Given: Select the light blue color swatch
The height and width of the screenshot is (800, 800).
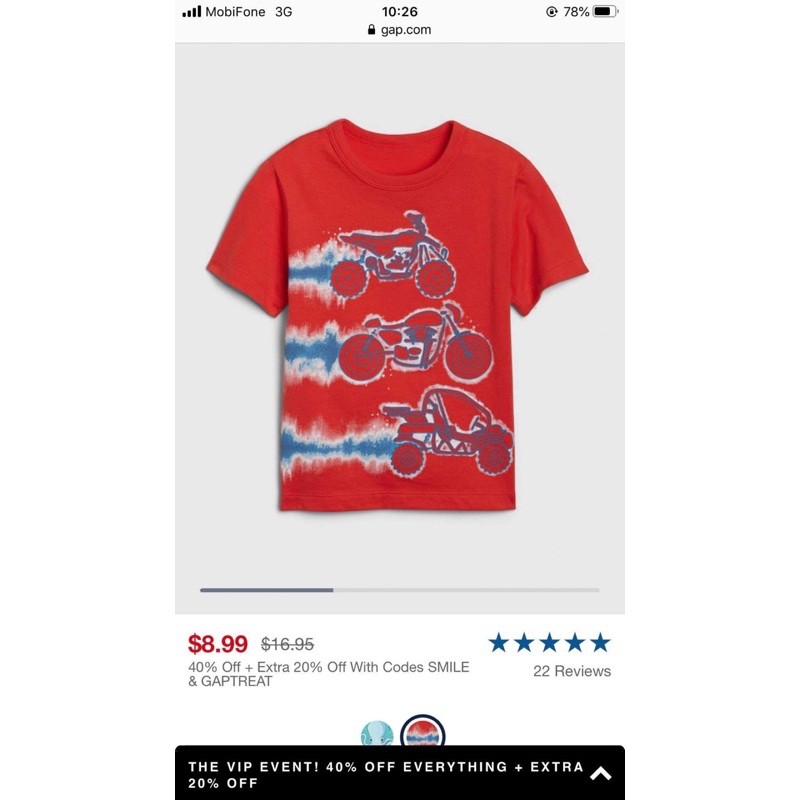Looking at the screenshot, I should (x=376, y=735).
